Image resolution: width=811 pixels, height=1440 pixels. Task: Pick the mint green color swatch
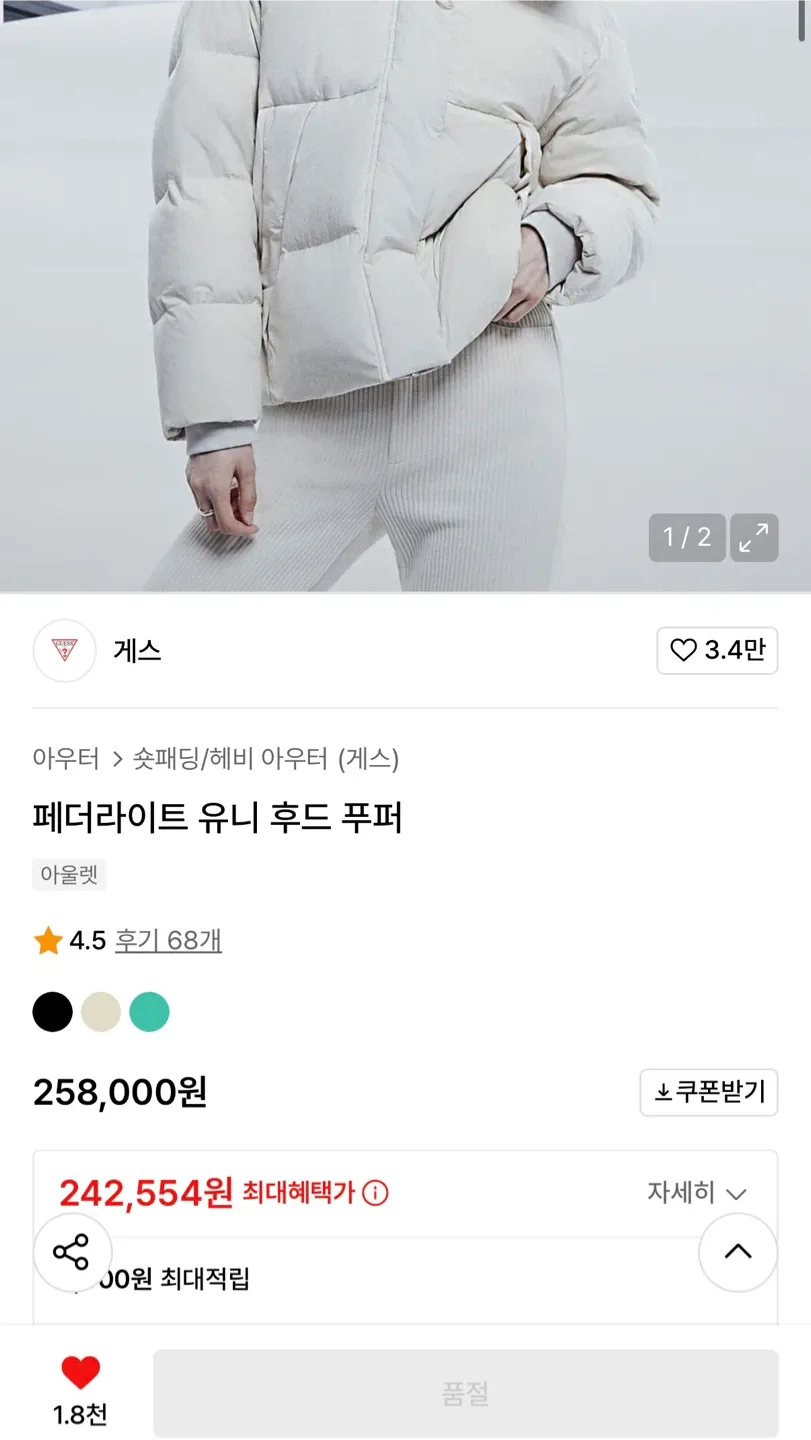150,1012
